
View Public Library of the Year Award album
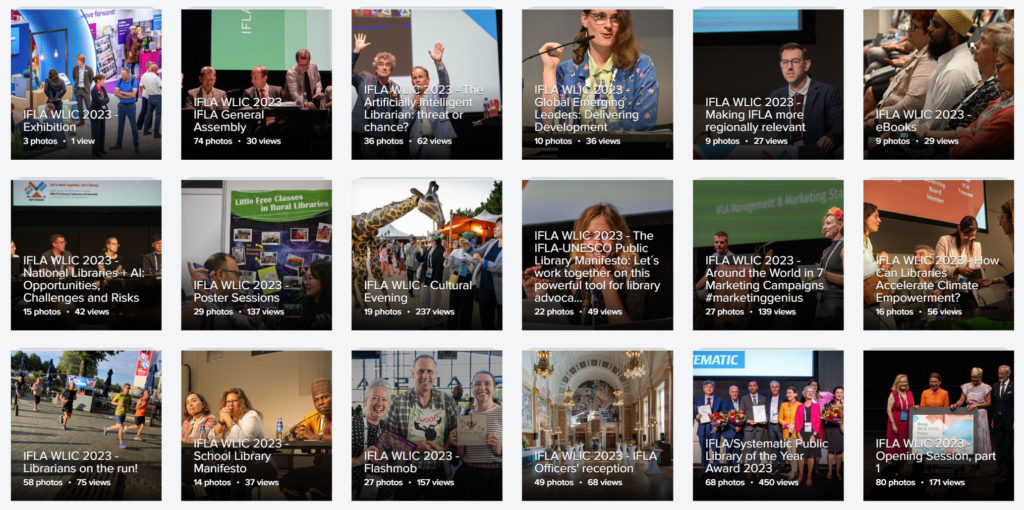pos(767,425)
